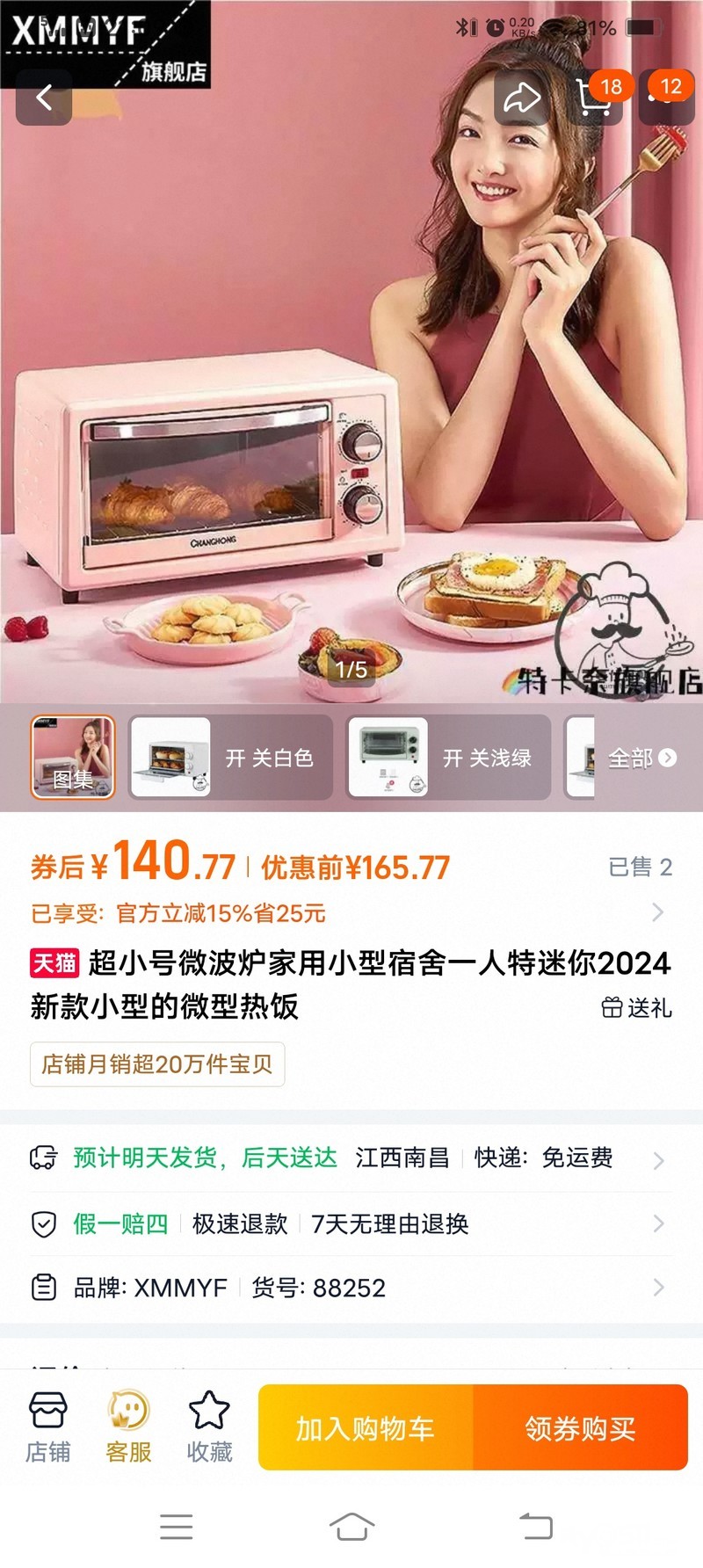Image resolution: width=703 pixels, height=1568 pixels.
Task: Go to the system home screen
Action: (x=351, y=1527)
